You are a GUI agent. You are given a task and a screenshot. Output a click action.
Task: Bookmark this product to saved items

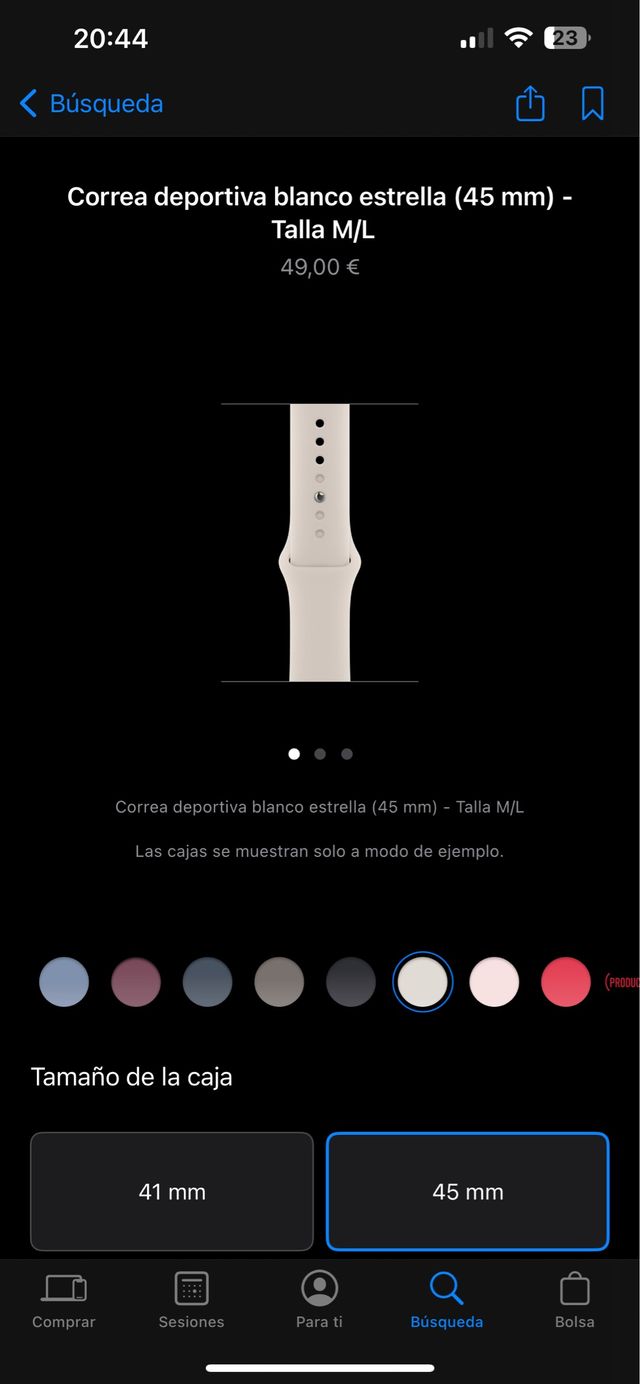pyautogui.click(x=592, y=103)
